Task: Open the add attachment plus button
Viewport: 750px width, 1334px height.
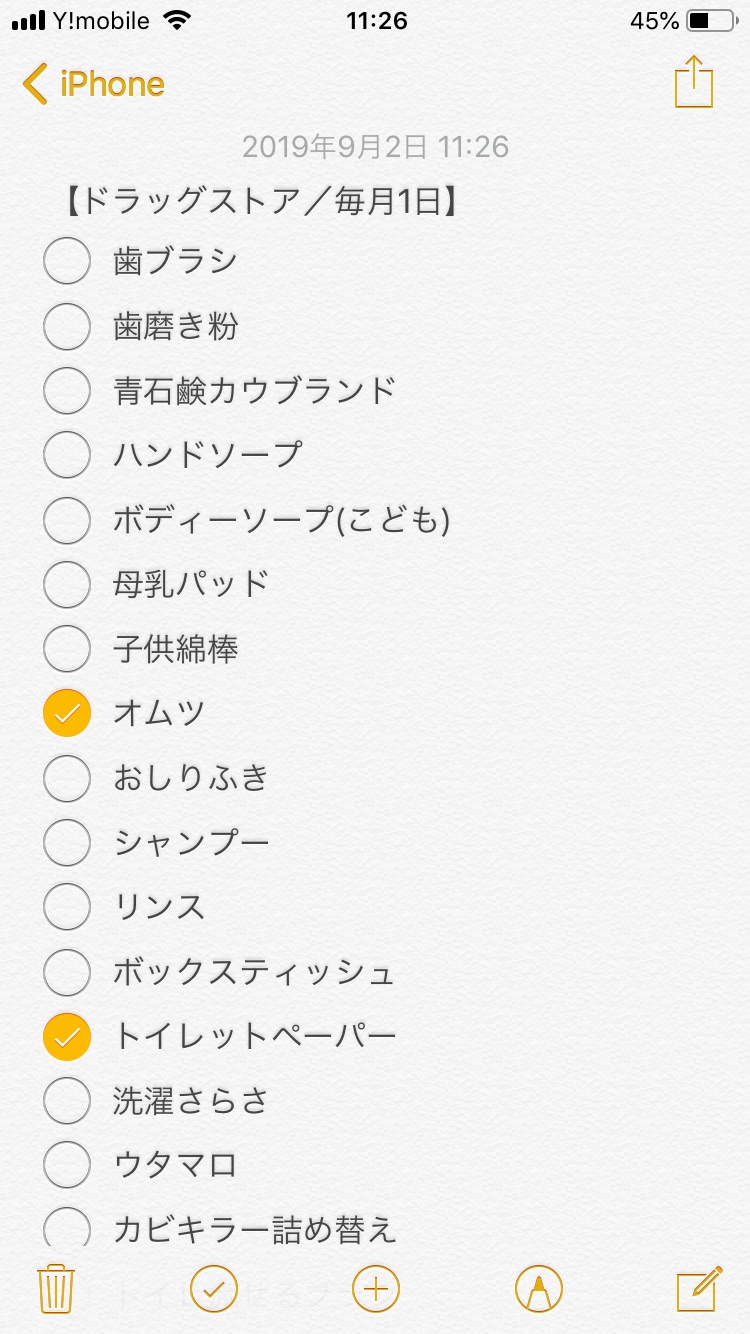Action: (x=376, y=1288)
